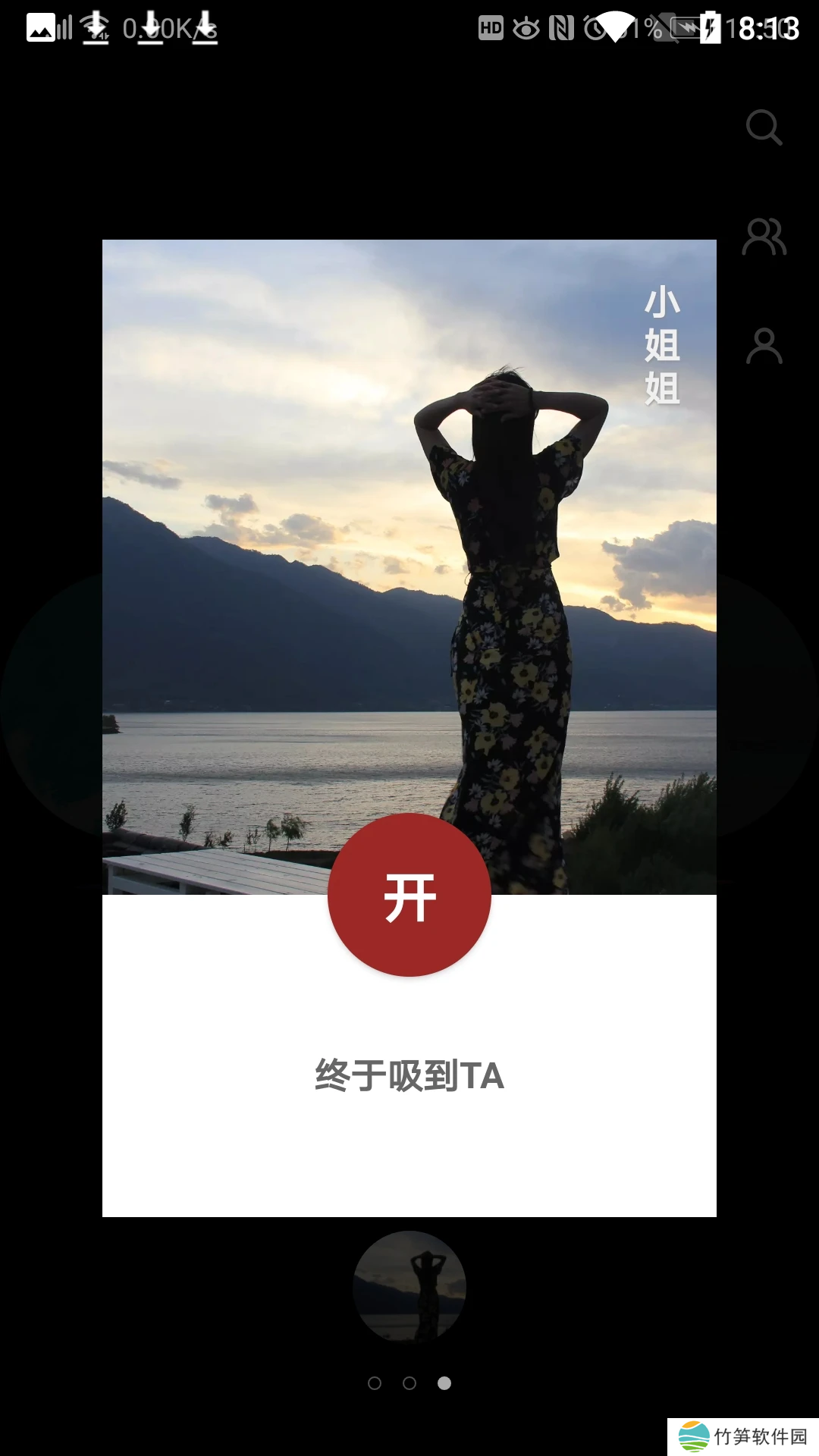This screenshot has width=819, height=1456.
Task: Open the search icon
Action: pyautogui.click(x=764, y=127)
